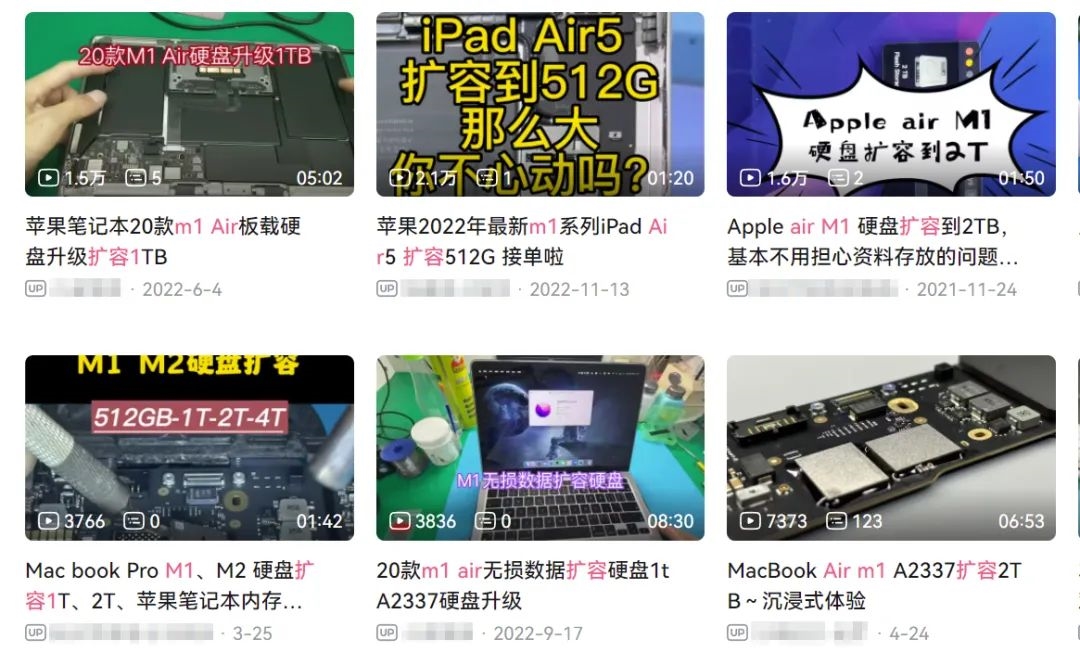View the Mac book Pro M1、M2 硬盘扩容 video
The width and height of the screenshot is (1080, 652).
point(189,447)
